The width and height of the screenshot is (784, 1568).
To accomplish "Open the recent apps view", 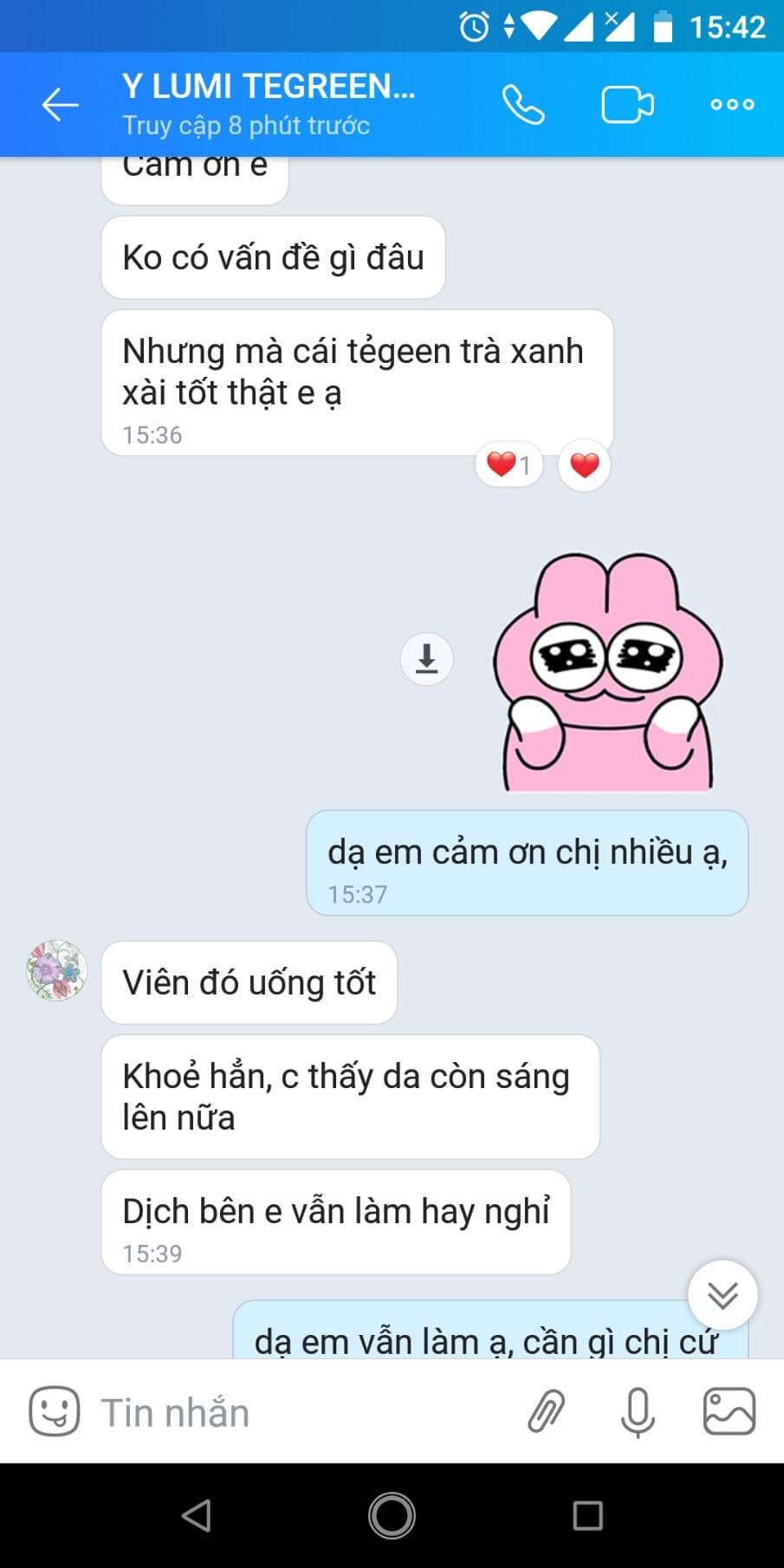I will point(587,1516).
